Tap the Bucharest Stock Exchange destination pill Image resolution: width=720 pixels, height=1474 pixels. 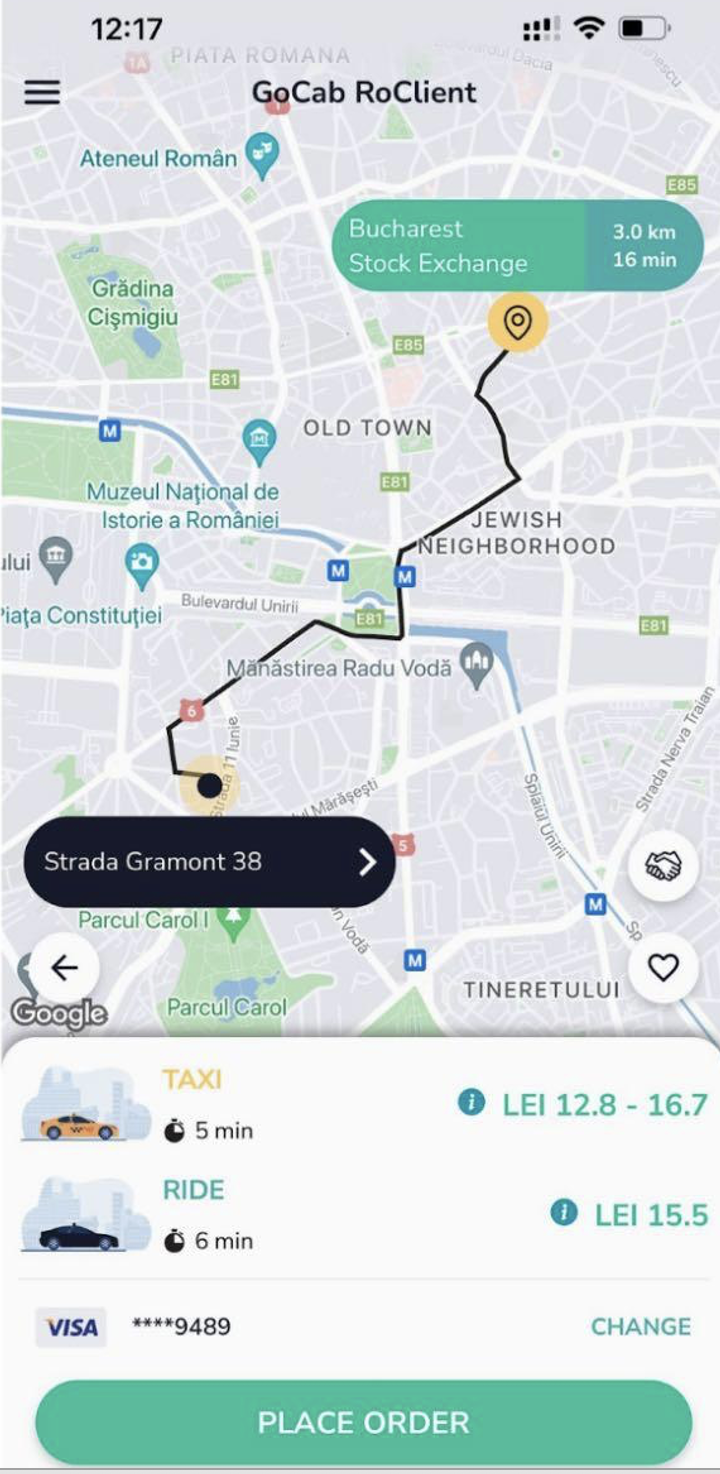[517, 246]
